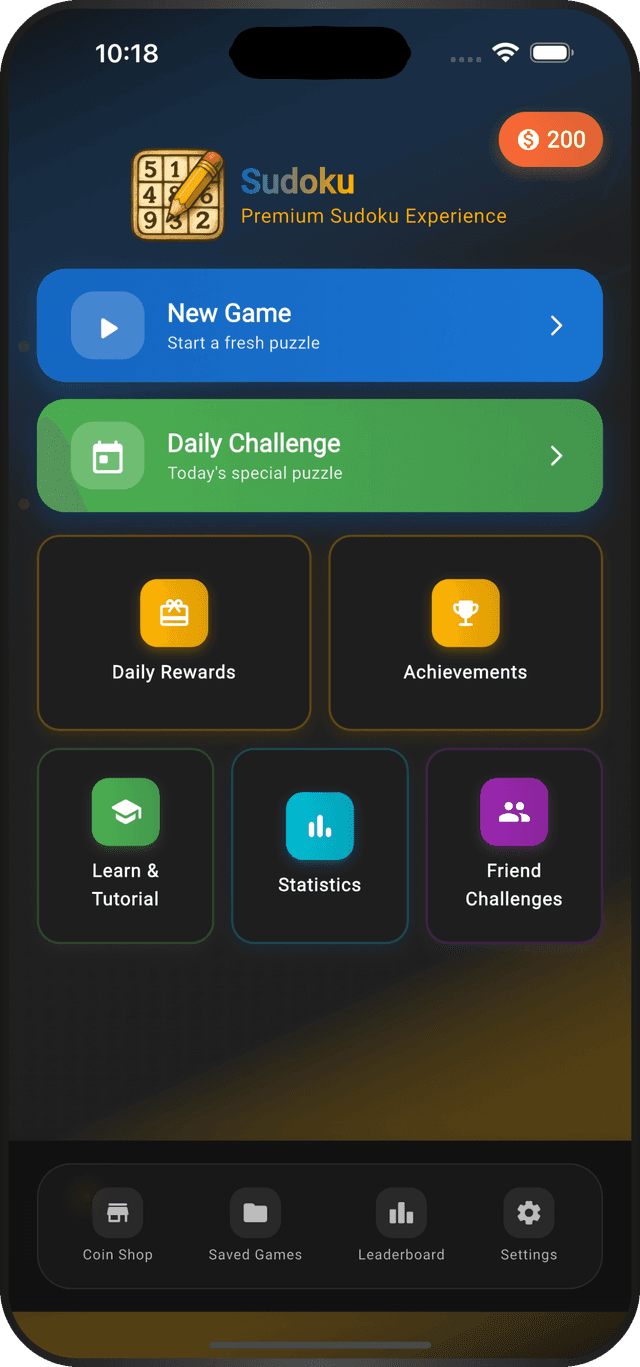
Task: Go to the Coin Shop
Action: (x=118, y=1226)
